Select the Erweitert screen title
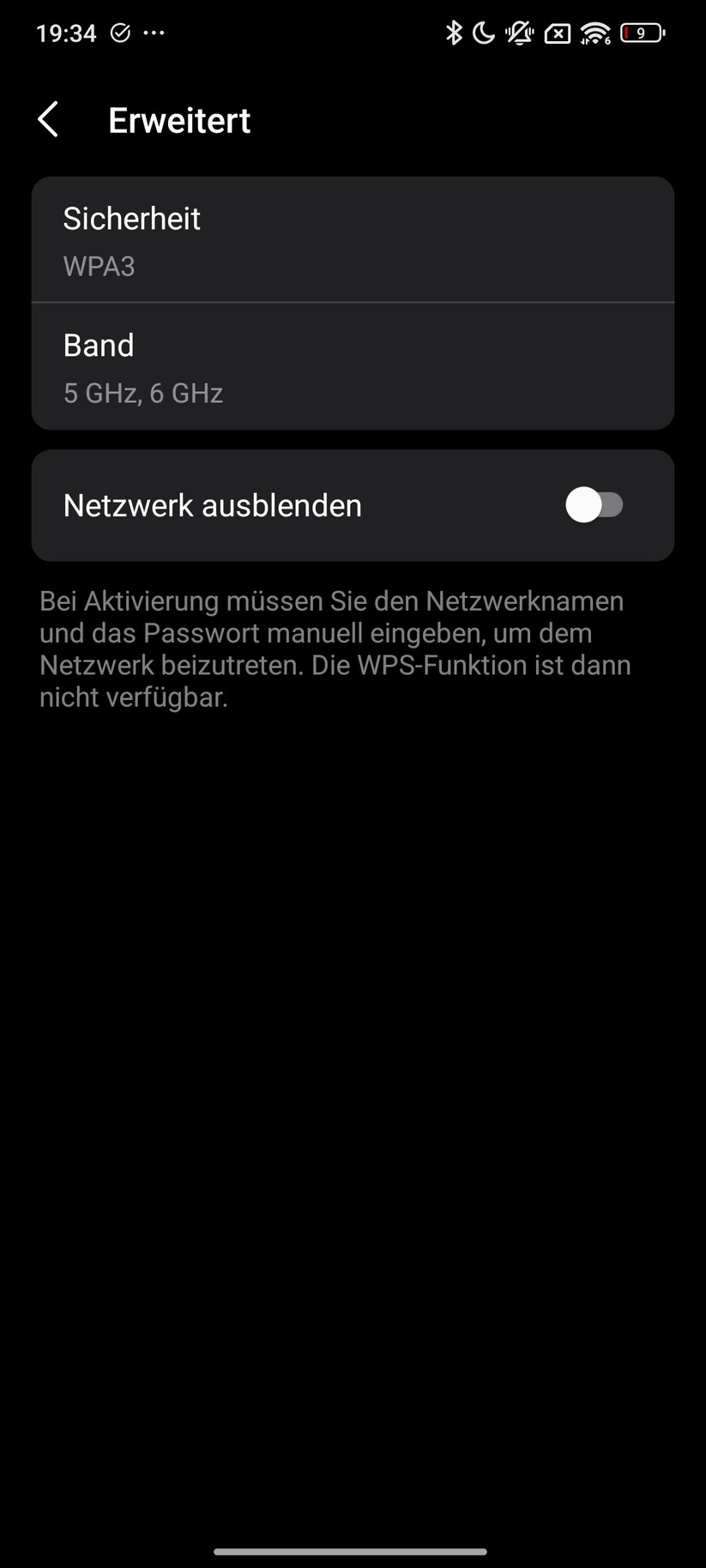706x1568 pixels. point(178,119)
